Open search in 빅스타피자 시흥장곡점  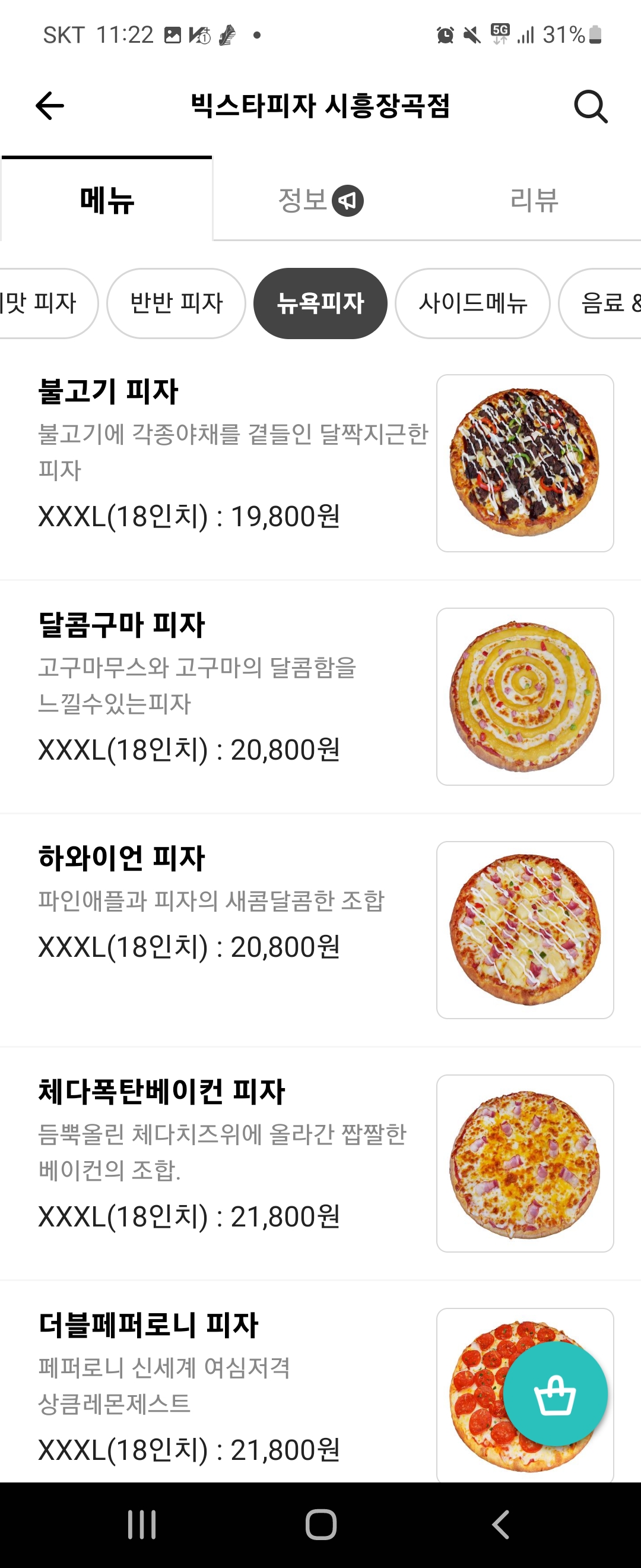(590, 107)
